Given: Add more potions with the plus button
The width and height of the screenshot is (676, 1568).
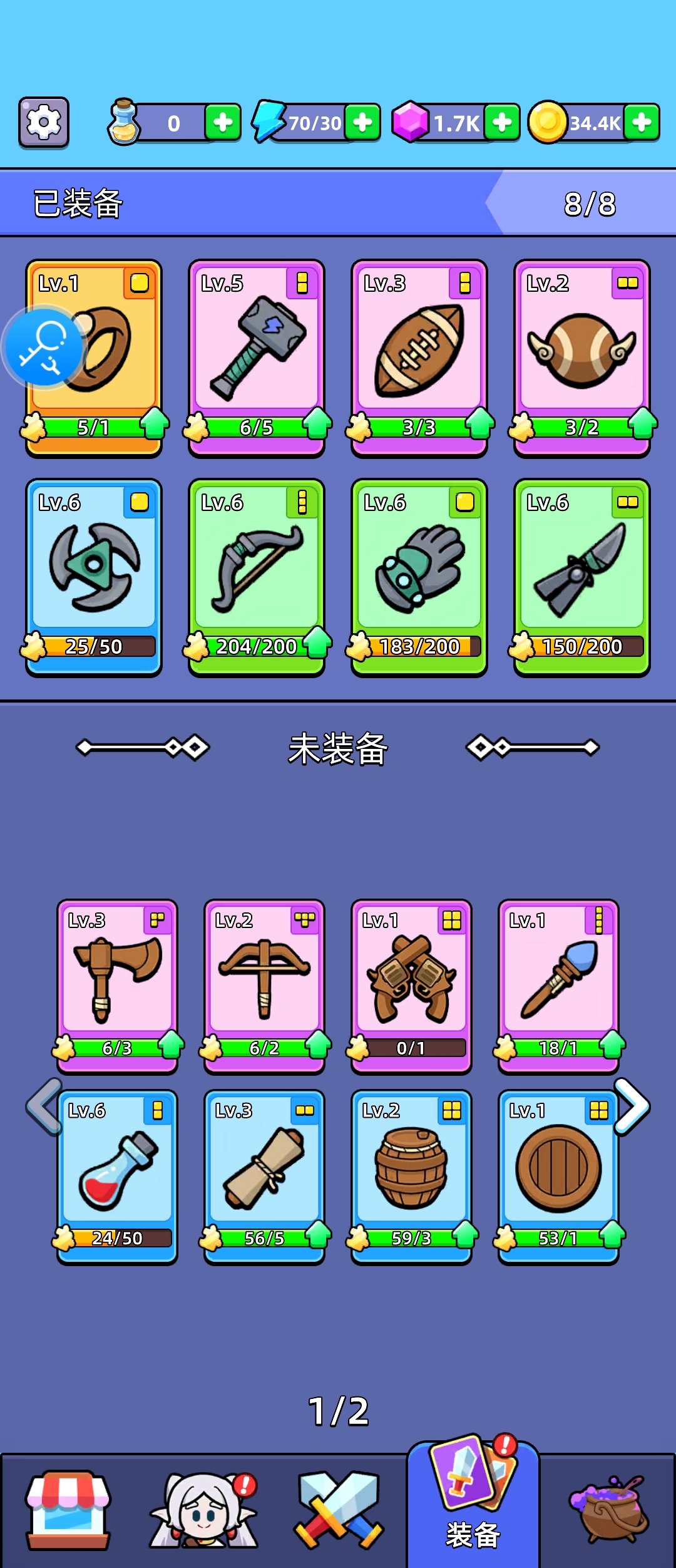Looking at the screenshot, I should tap(223, 122).
